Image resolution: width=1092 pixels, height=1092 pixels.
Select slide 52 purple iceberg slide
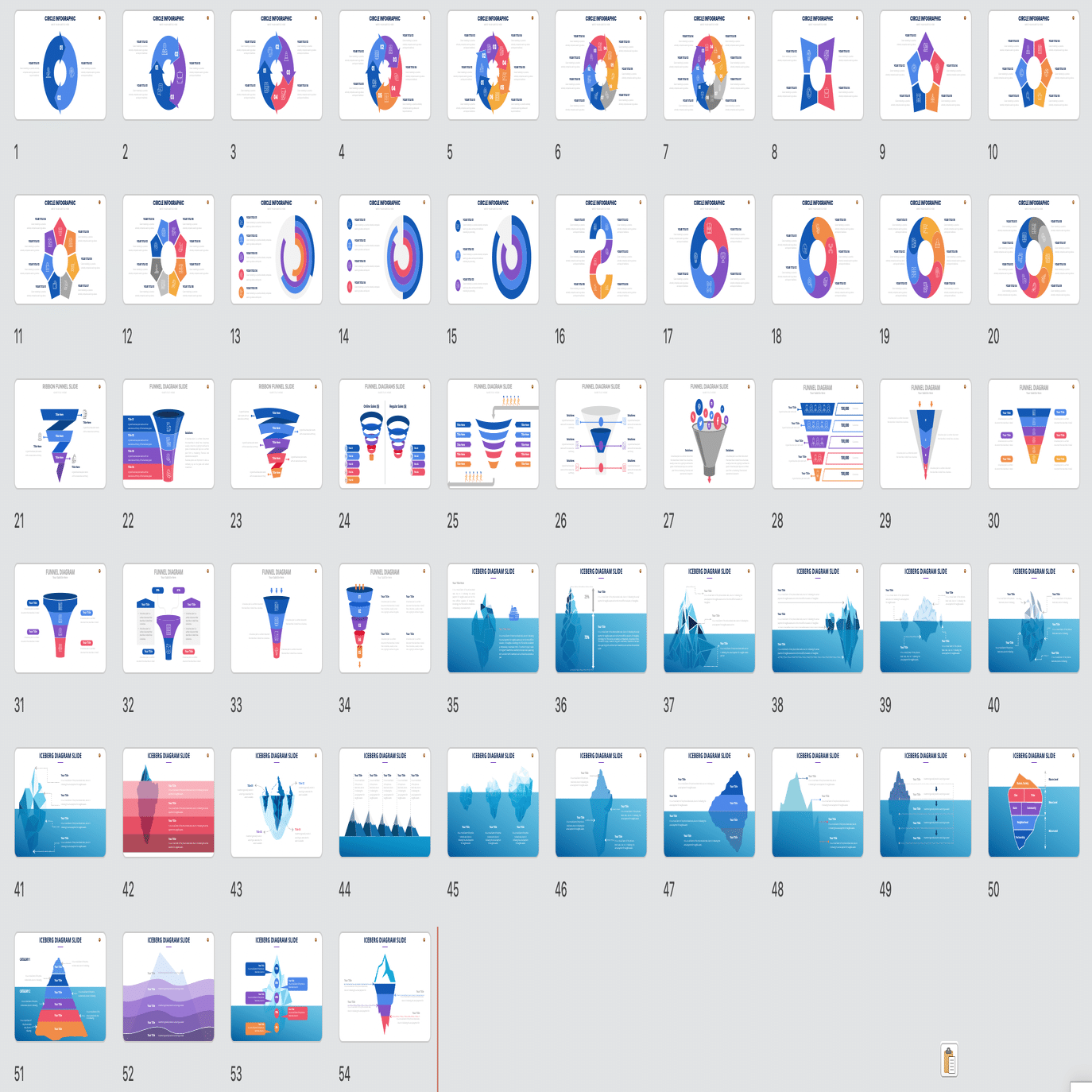tap(168, 987)
